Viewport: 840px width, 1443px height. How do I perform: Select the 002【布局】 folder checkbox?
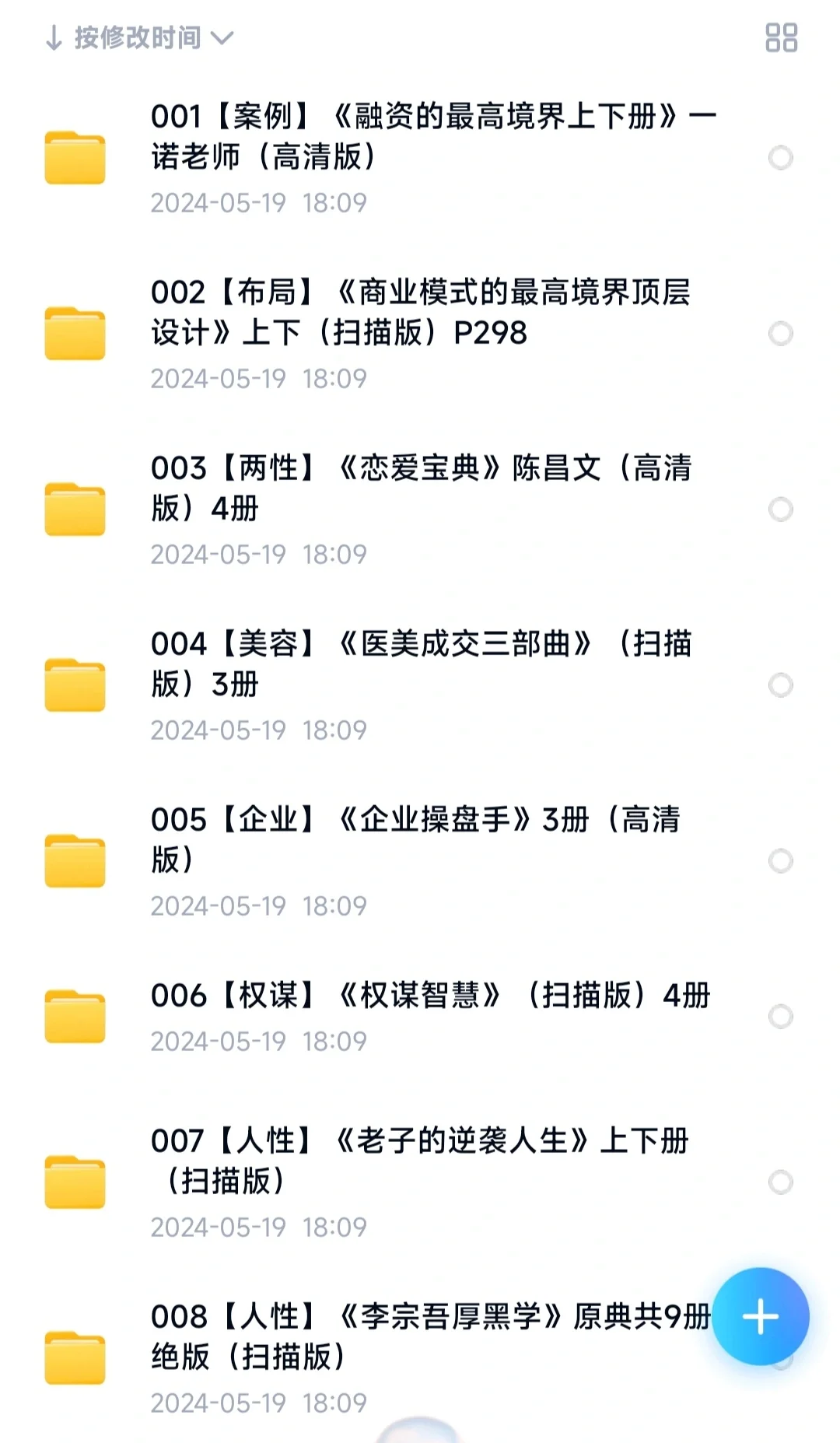coord(780,334)
